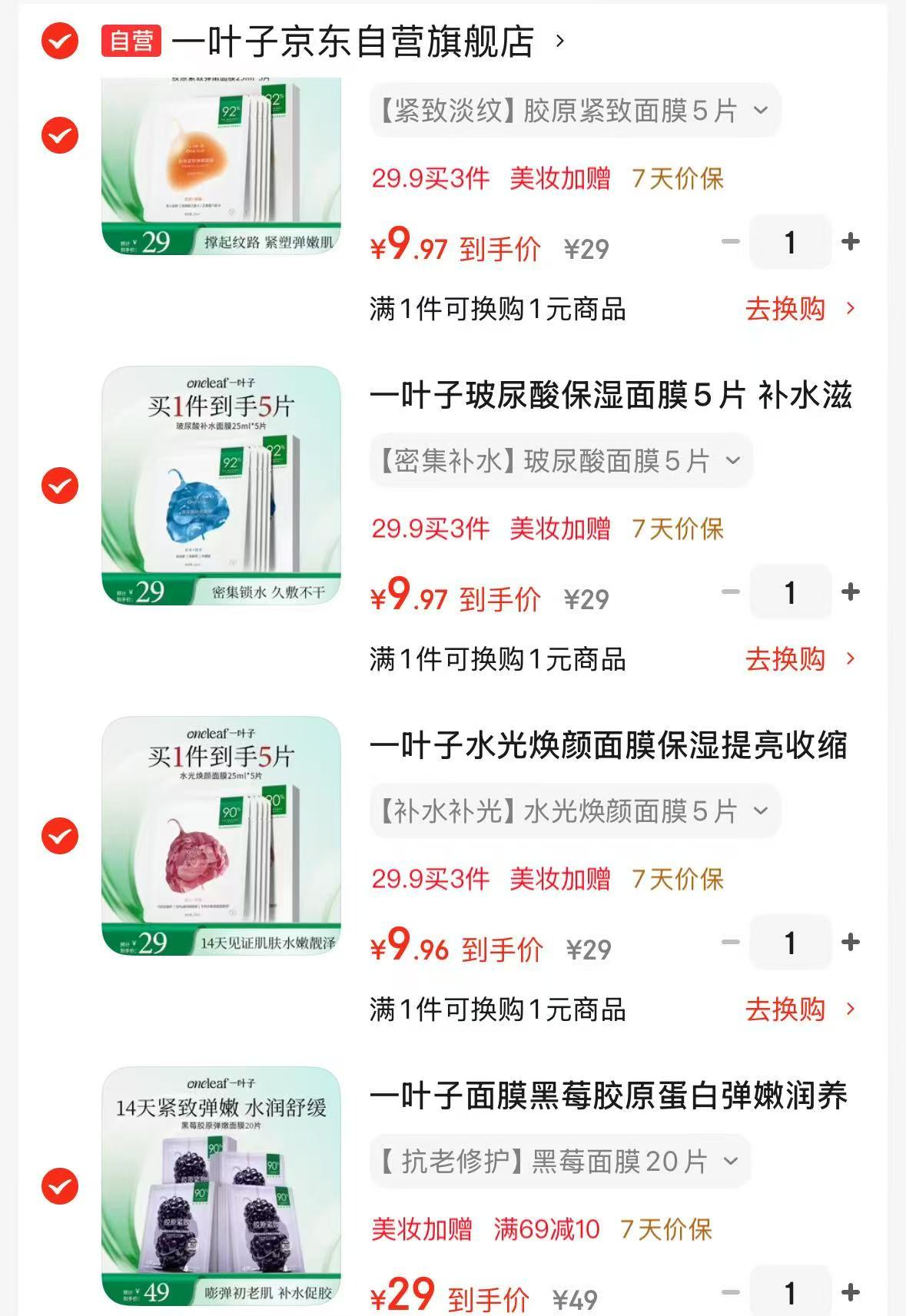The height and width of the screenshot is (1316, 906).
Task: Click plus icon for 玻尿酸保湿面膜
Action: (x=850, y=592)
